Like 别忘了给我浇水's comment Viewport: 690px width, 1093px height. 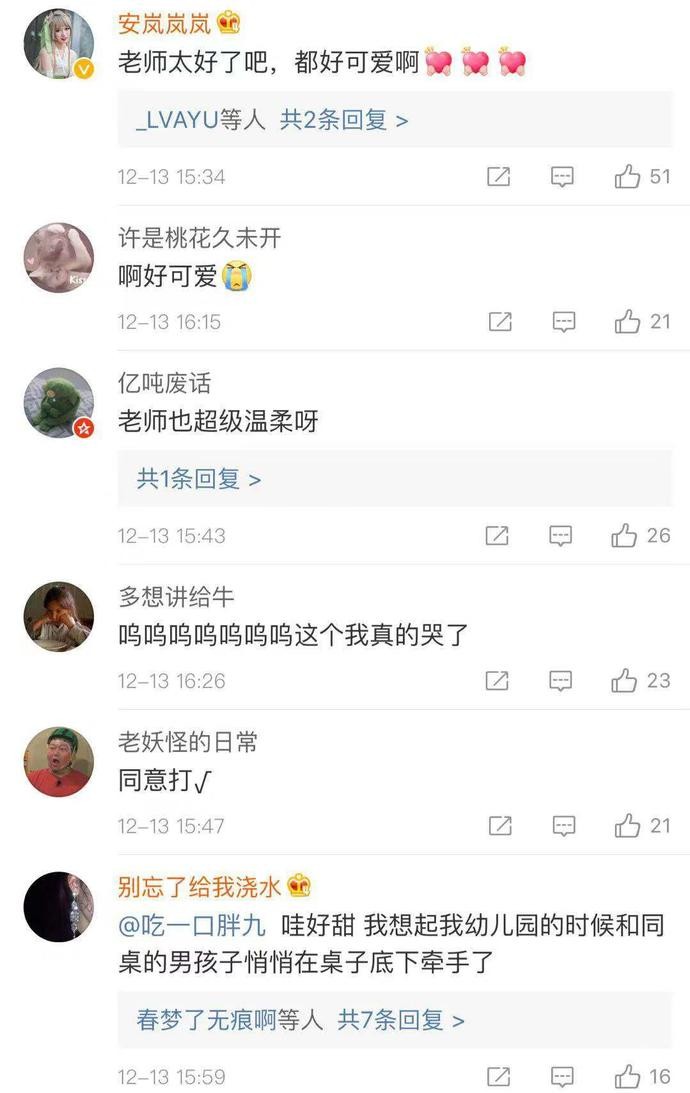pos(628,1077)
